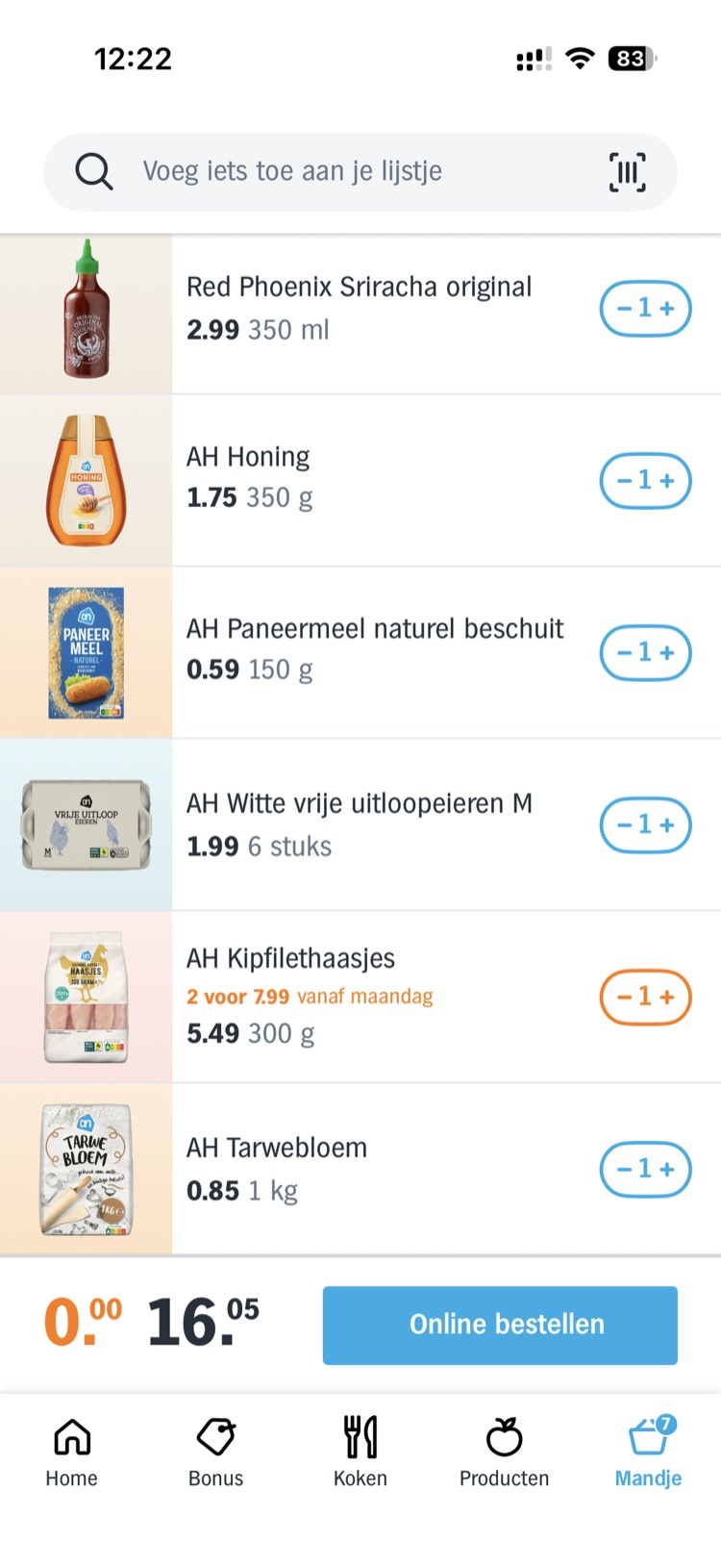Viewport: 721px width, 1568px height.
Task: Tap the AH Paneermeel naturel beschuit thumbnail
Action: pyautogui.click(x=86, y=652)
